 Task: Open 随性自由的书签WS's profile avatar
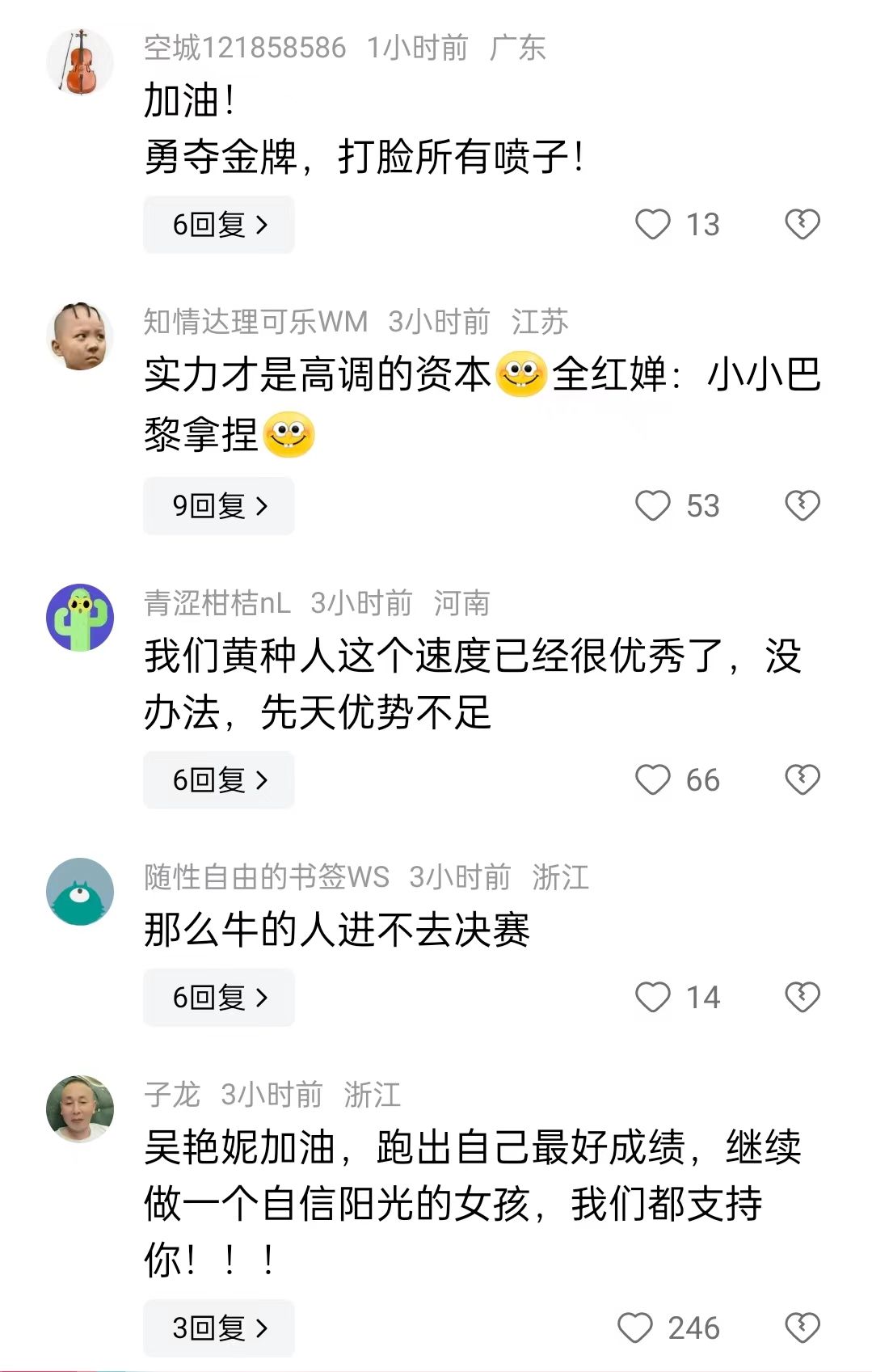[80, 892]
